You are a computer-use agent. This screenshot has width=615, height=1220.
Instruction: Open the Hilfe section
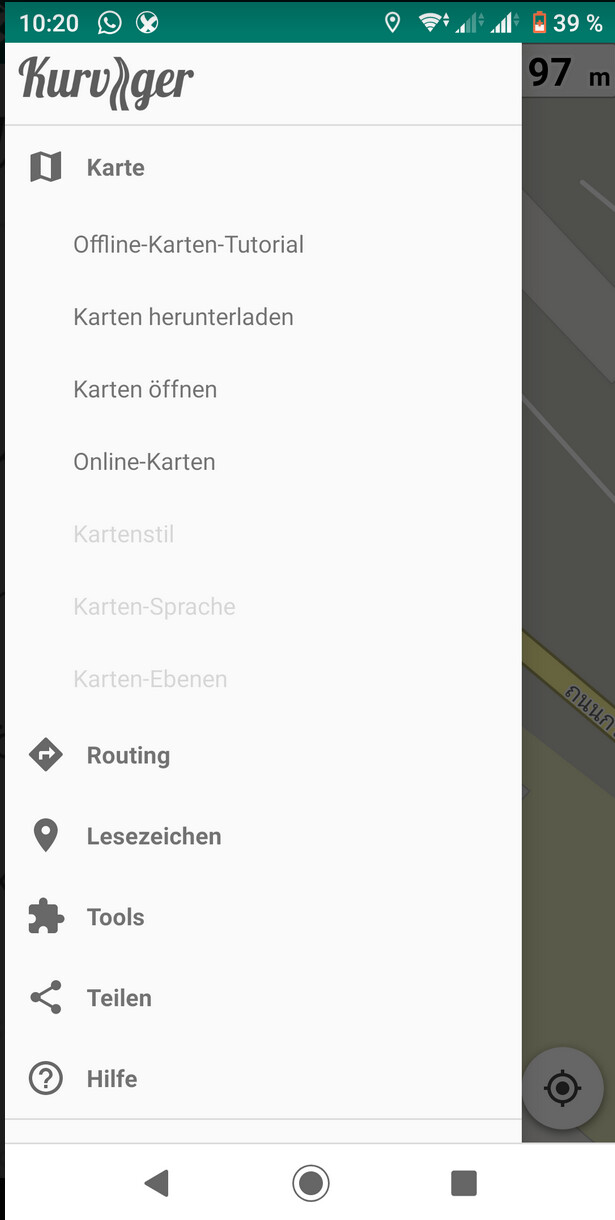pyautogui.click(x=111, y=1079)
